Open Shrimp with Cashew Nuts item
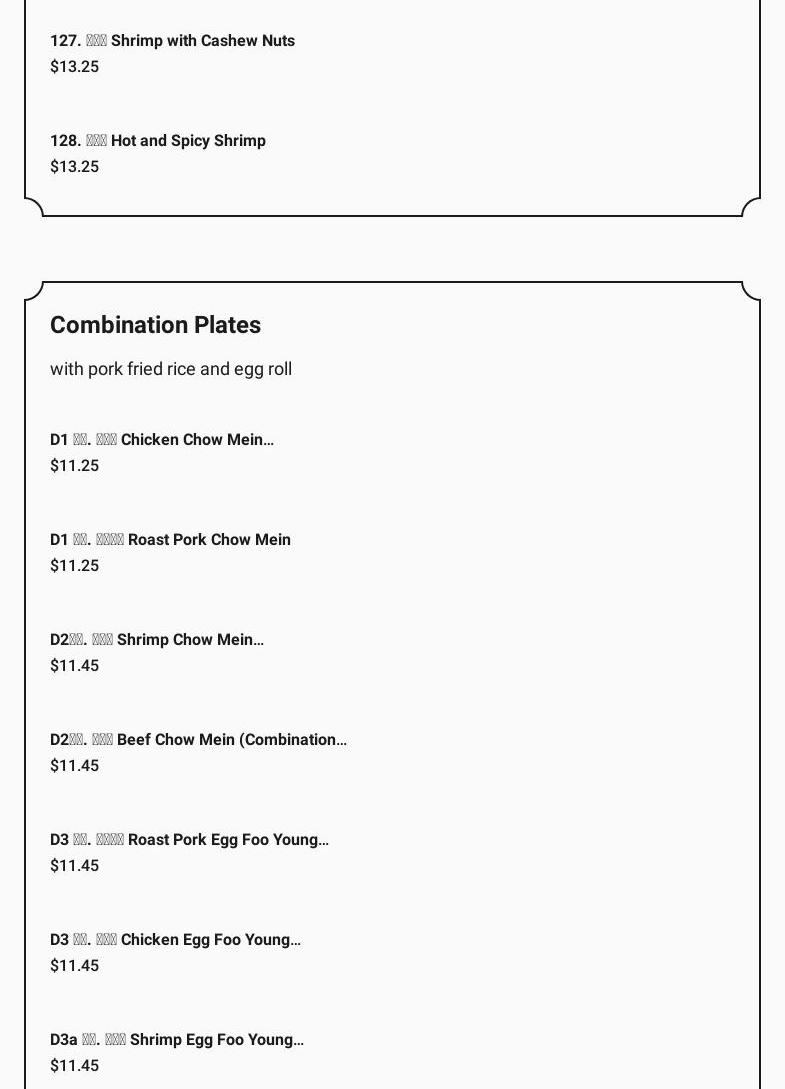 172,41
